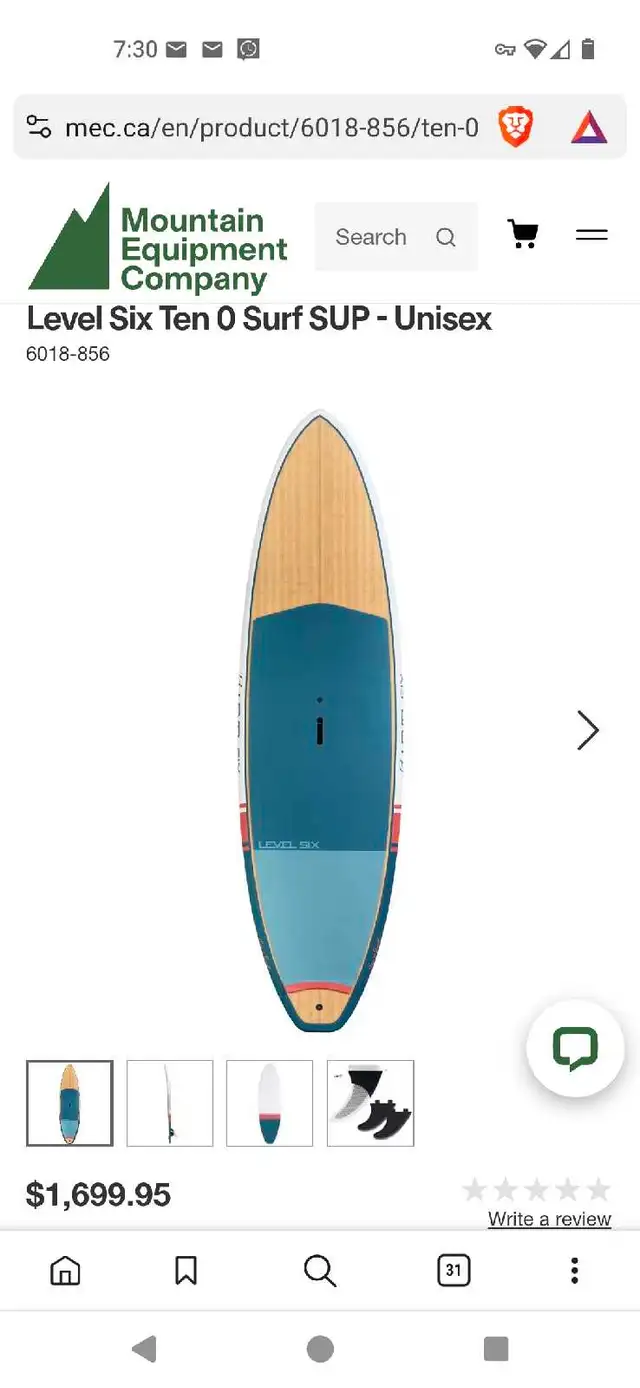Open the Brave Shields lion icon
The width and height of the screenshot is (640, 1388).
click(x=515, y=127)
